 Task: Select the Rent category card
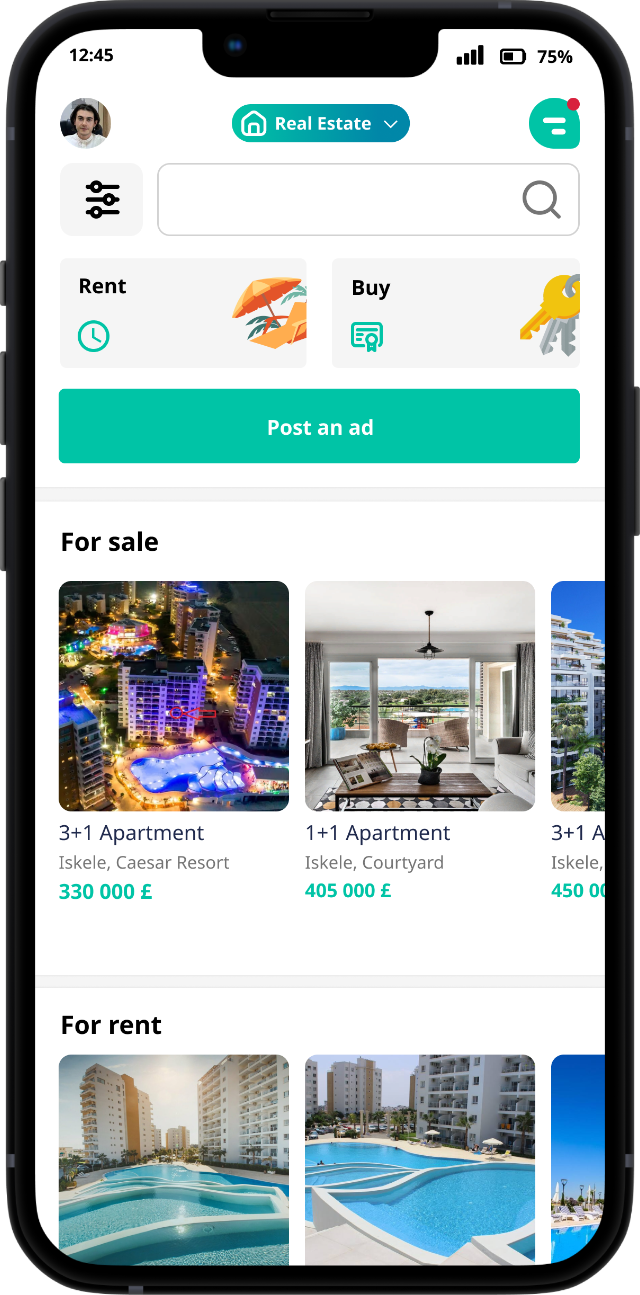183,313
